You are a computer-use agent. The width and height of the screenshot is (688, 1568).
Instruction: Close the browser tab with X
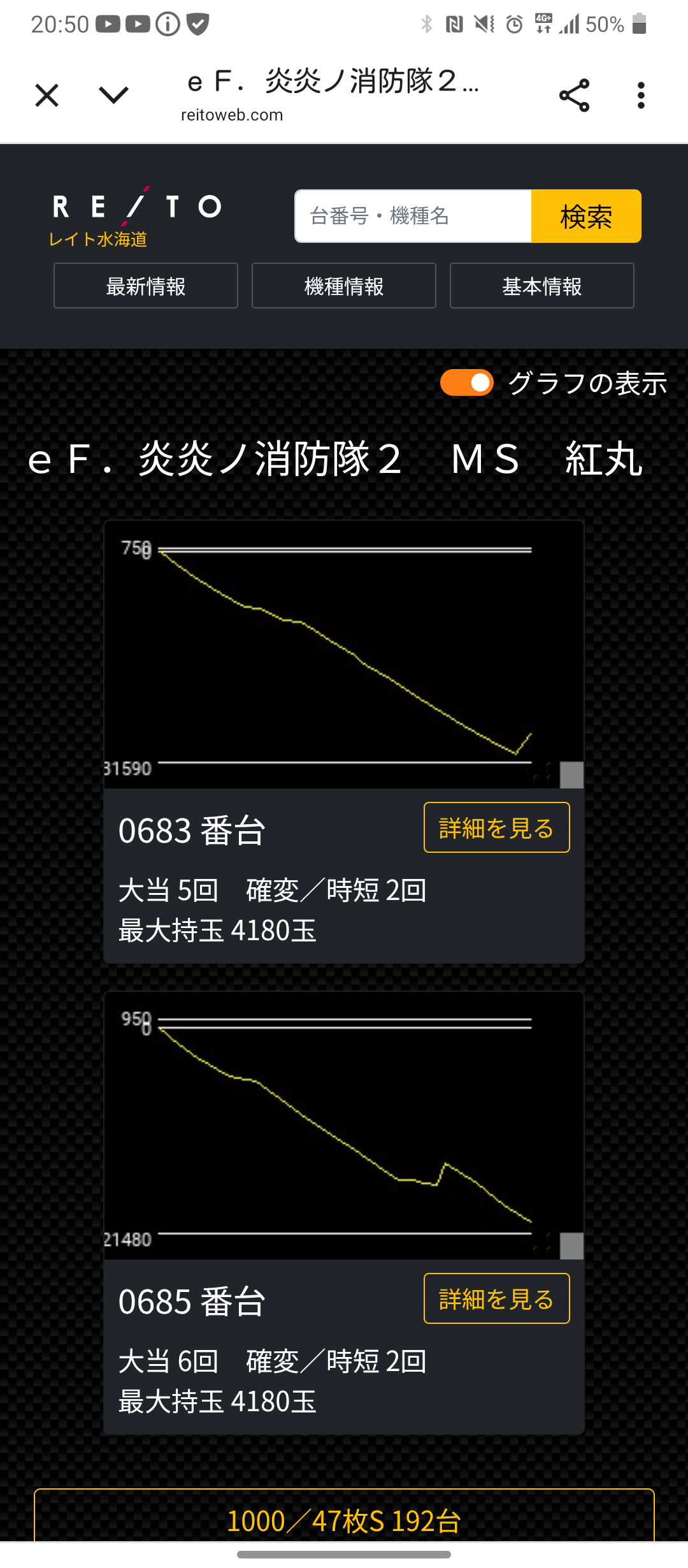pos(47,96)
